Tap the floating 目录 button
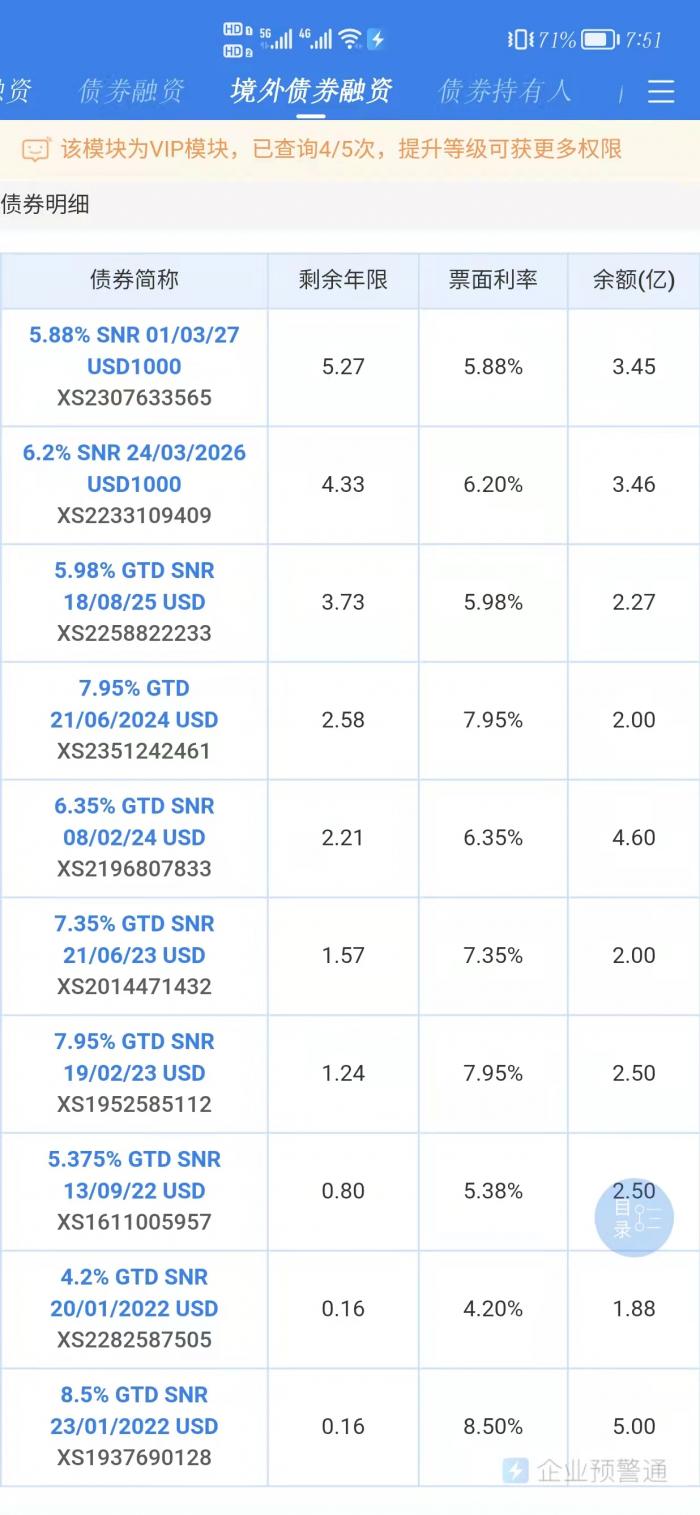This screenshot has width=700, height=1515. coord(634,1217)
